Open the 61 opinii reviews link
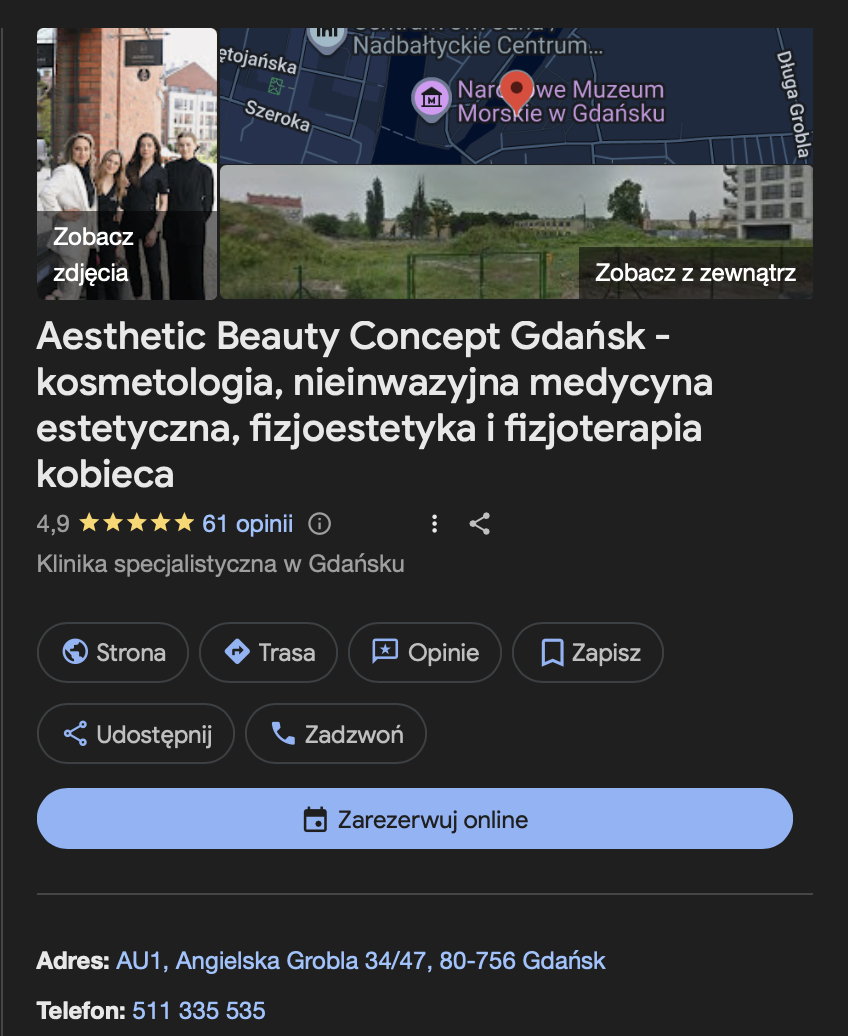This screenshot has height=1036, width=848. (x=247, y=523)
